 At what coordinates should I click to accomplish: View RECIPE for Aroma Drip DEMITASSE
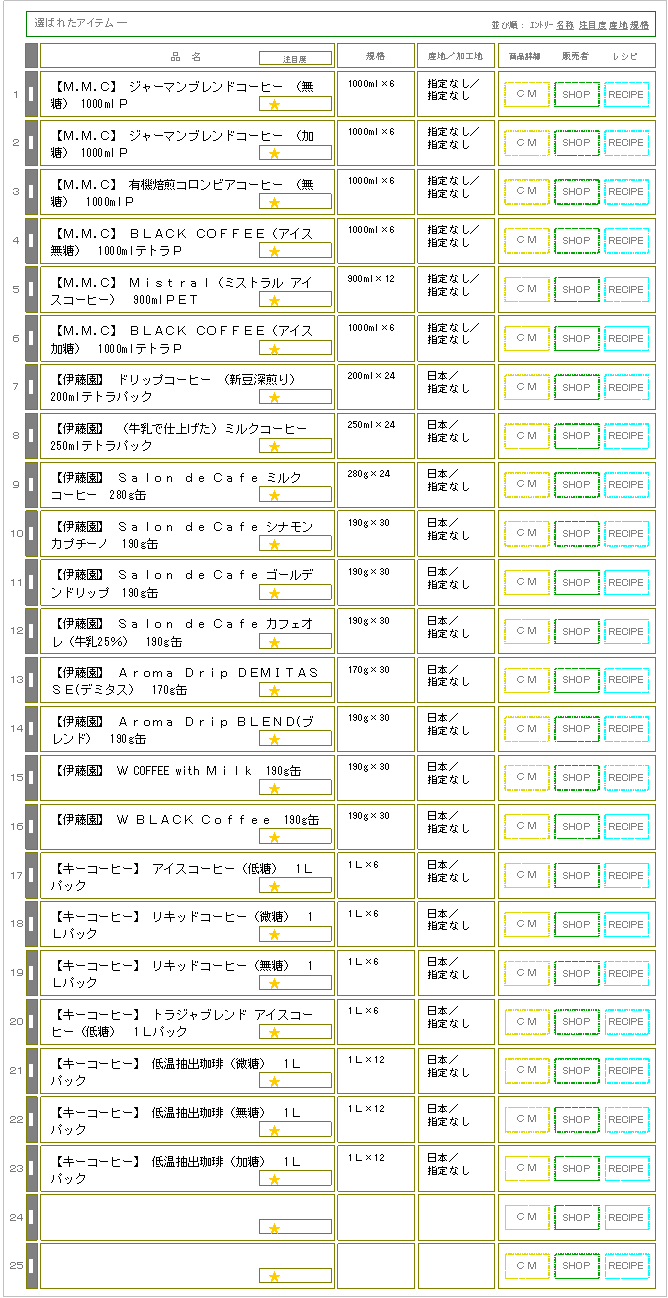tap(626, 680)
